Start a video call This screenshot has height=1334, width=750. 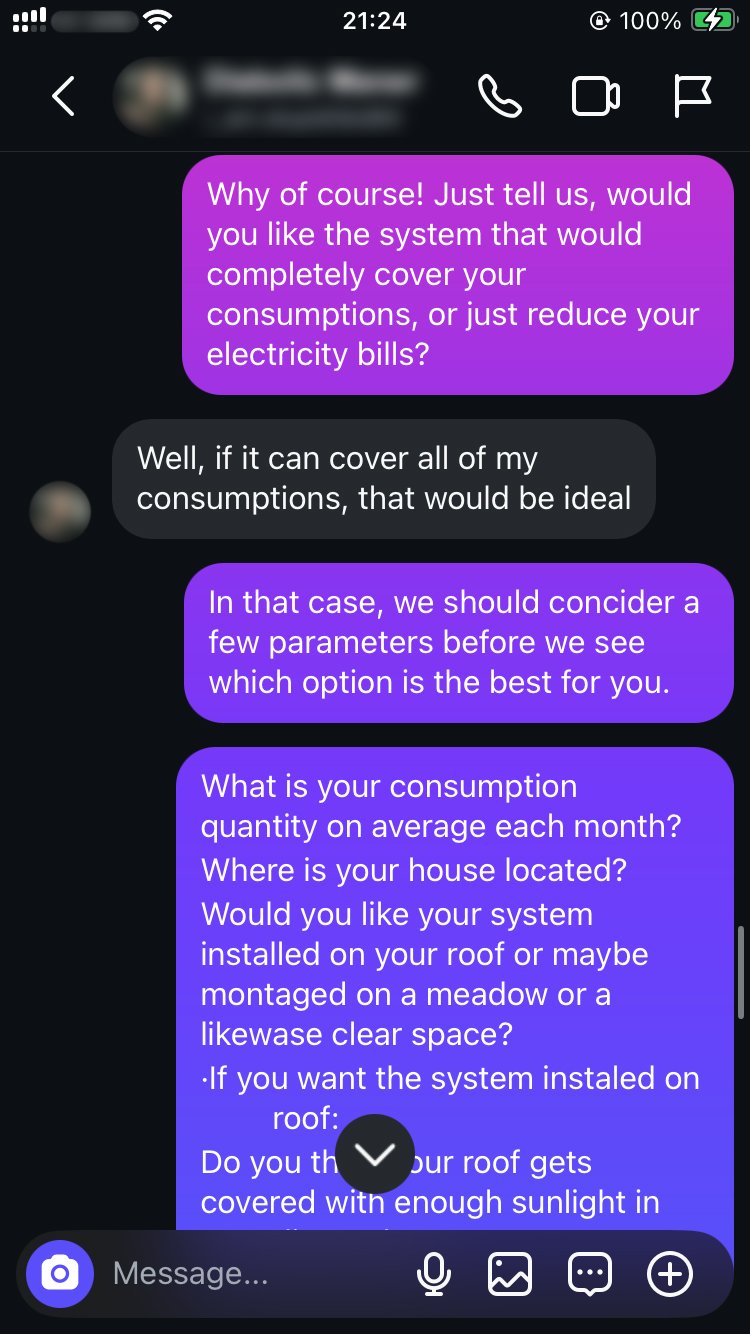595,97
